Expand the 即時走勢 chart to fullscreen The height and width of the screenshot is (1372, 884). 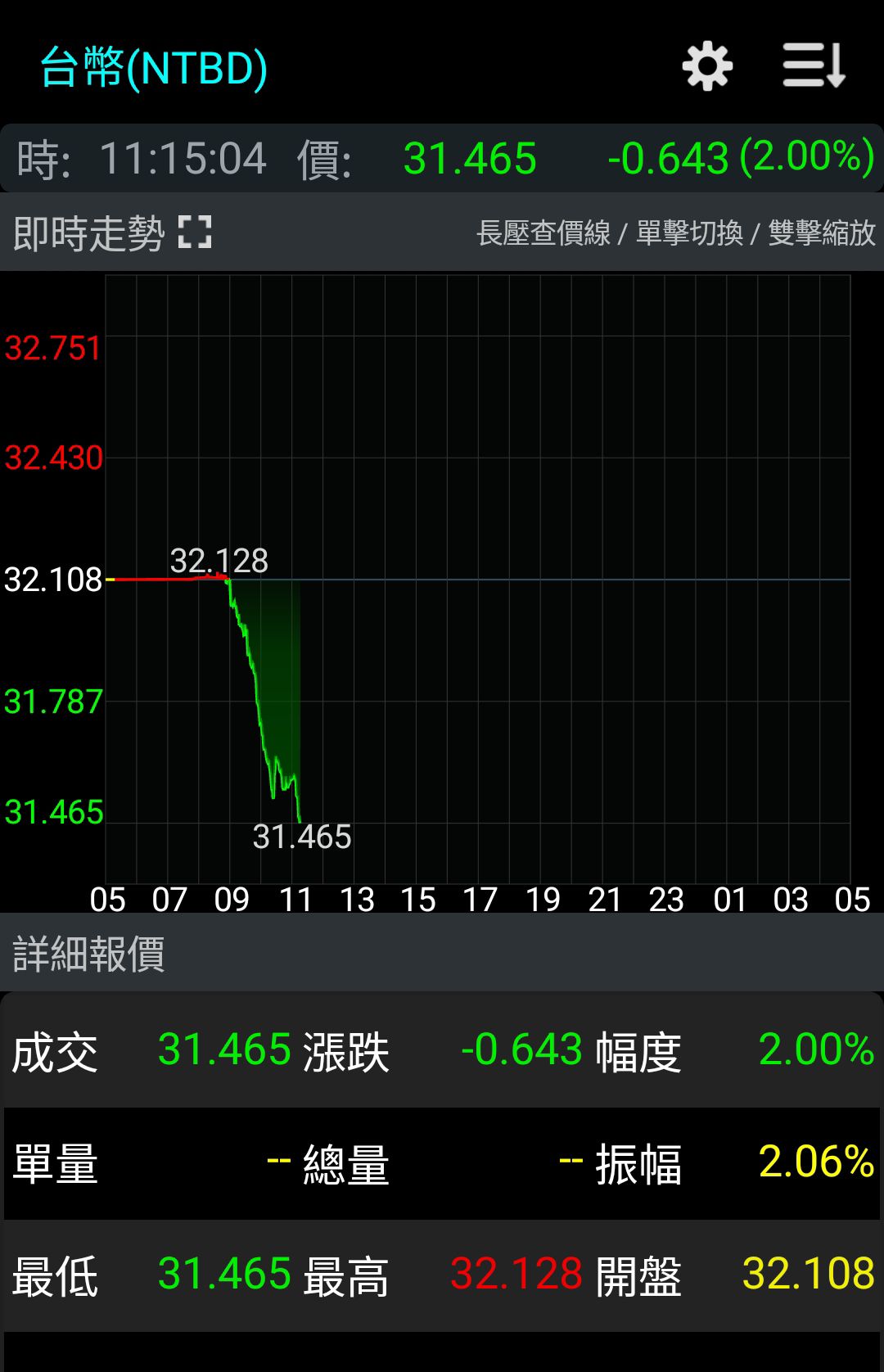tap(195, 232)
